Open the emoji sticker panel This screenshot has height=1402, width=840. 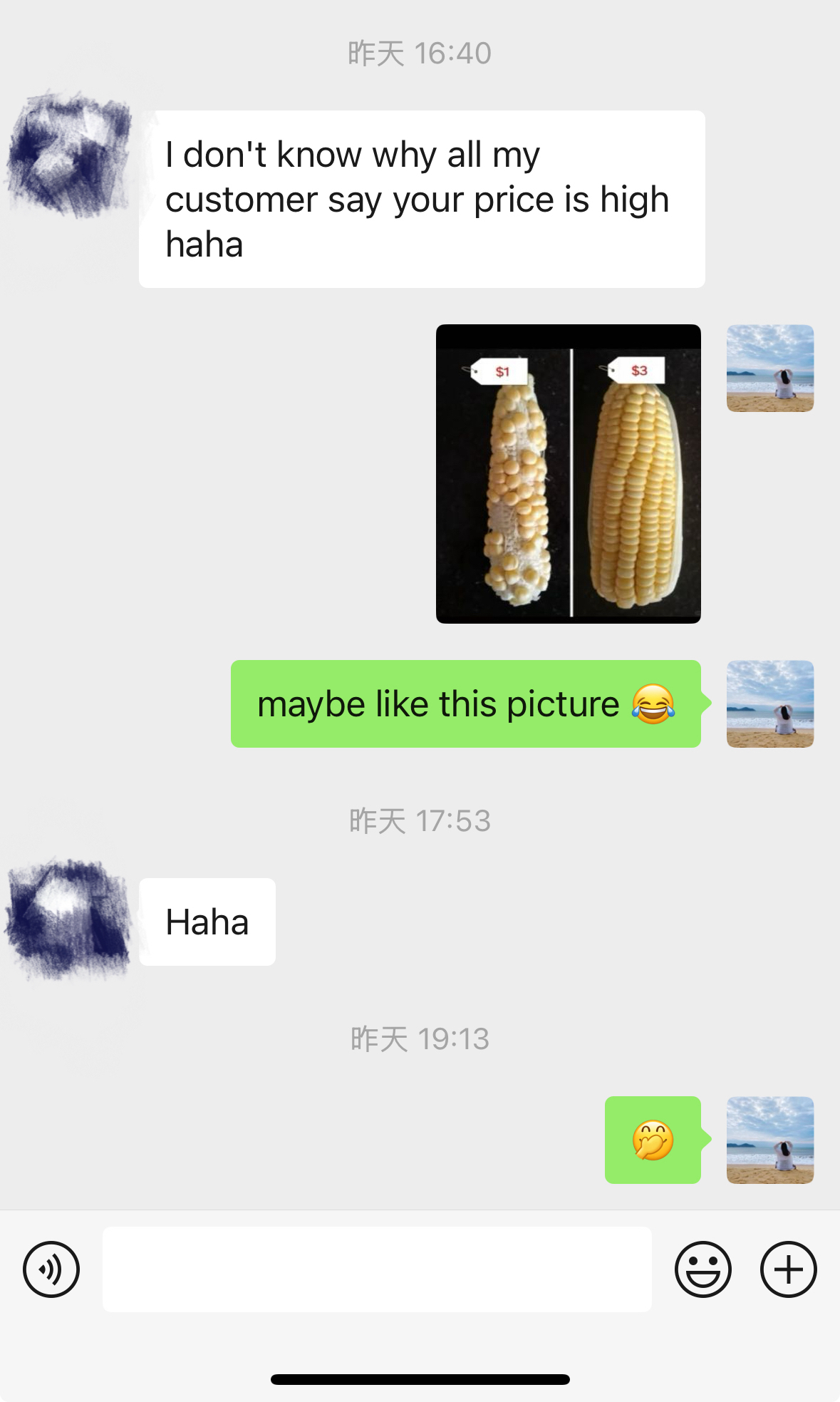tap(702, 1269)
